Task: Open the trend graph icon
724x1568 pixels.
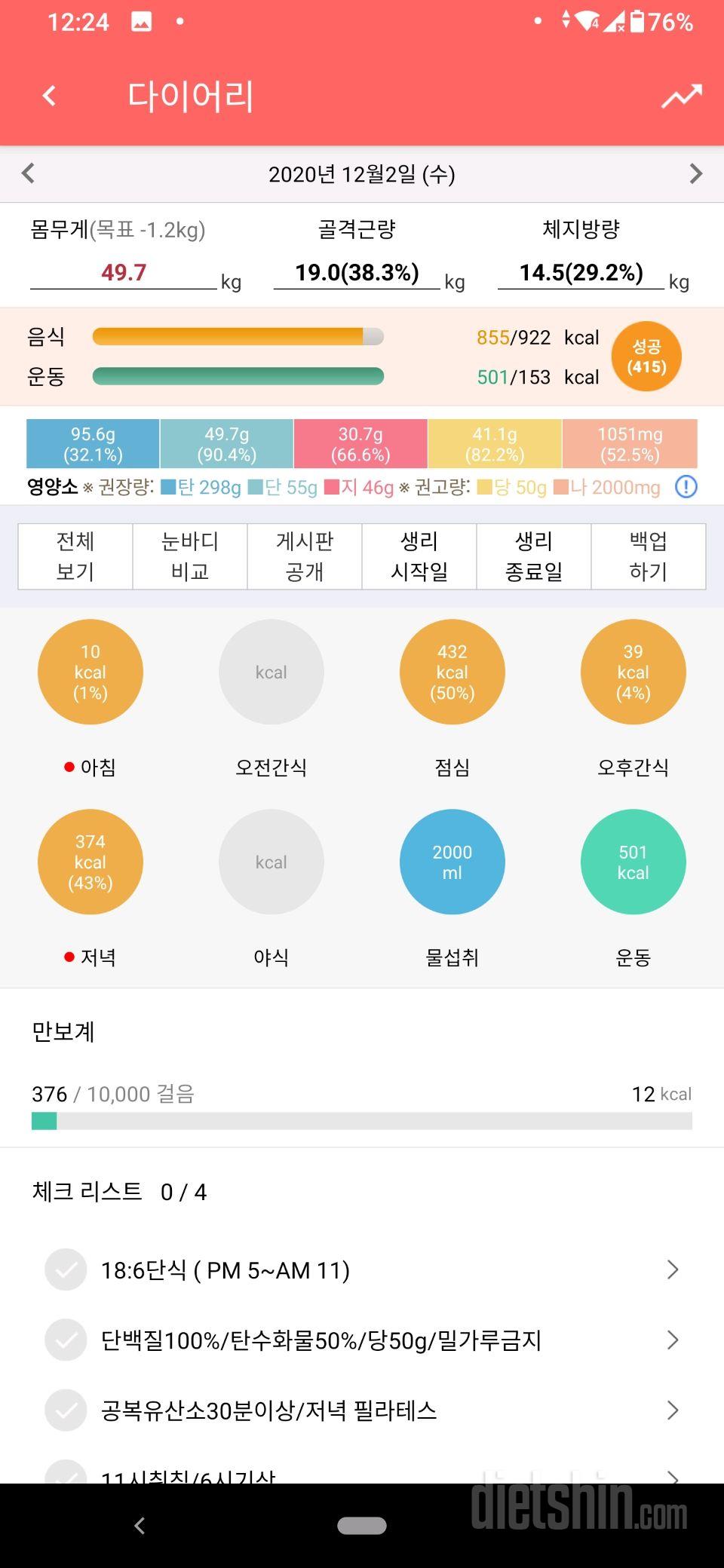Action: pyautogui.click(x=682, y=96)
